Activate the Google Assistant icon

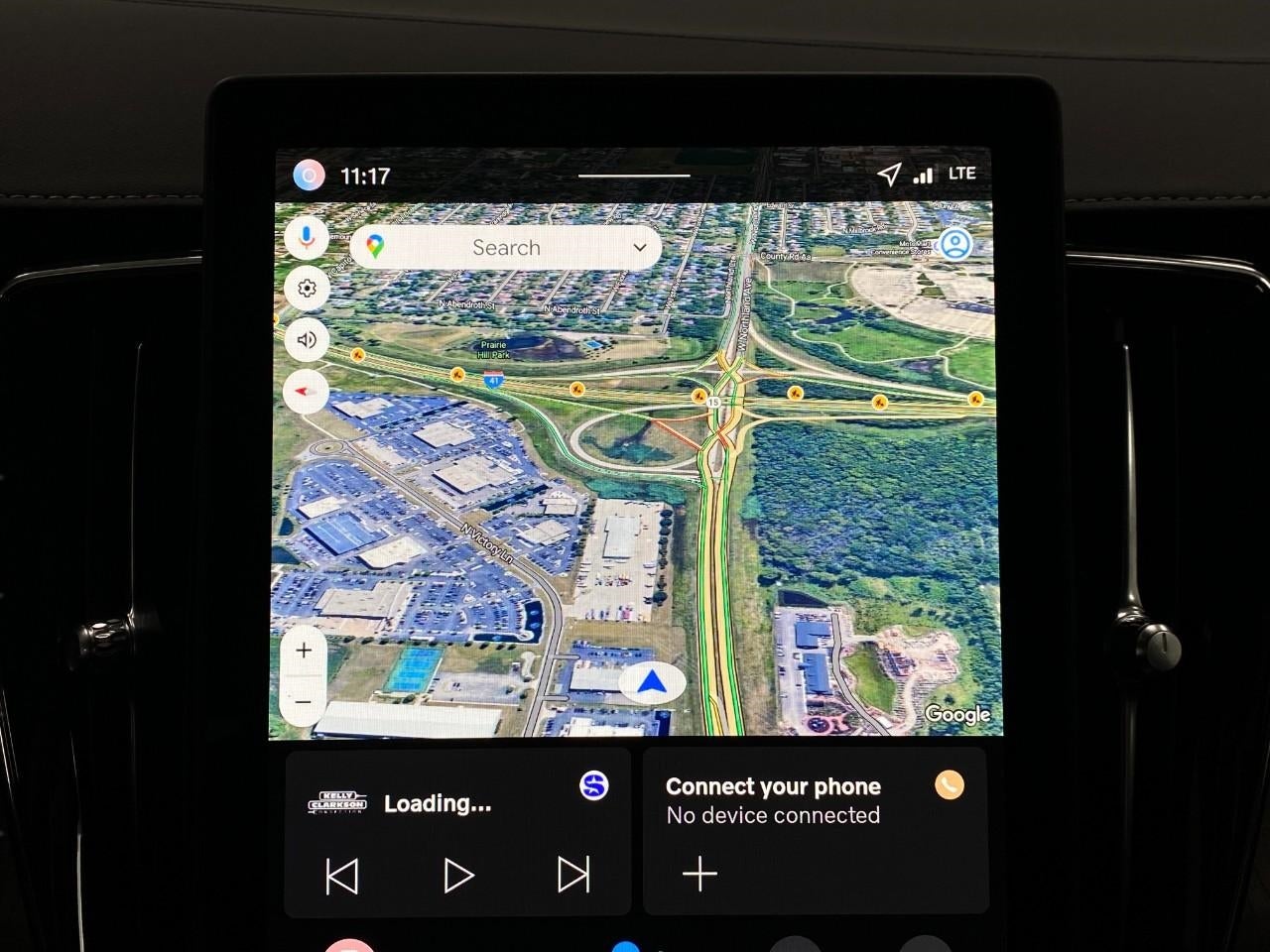[309, 177]
